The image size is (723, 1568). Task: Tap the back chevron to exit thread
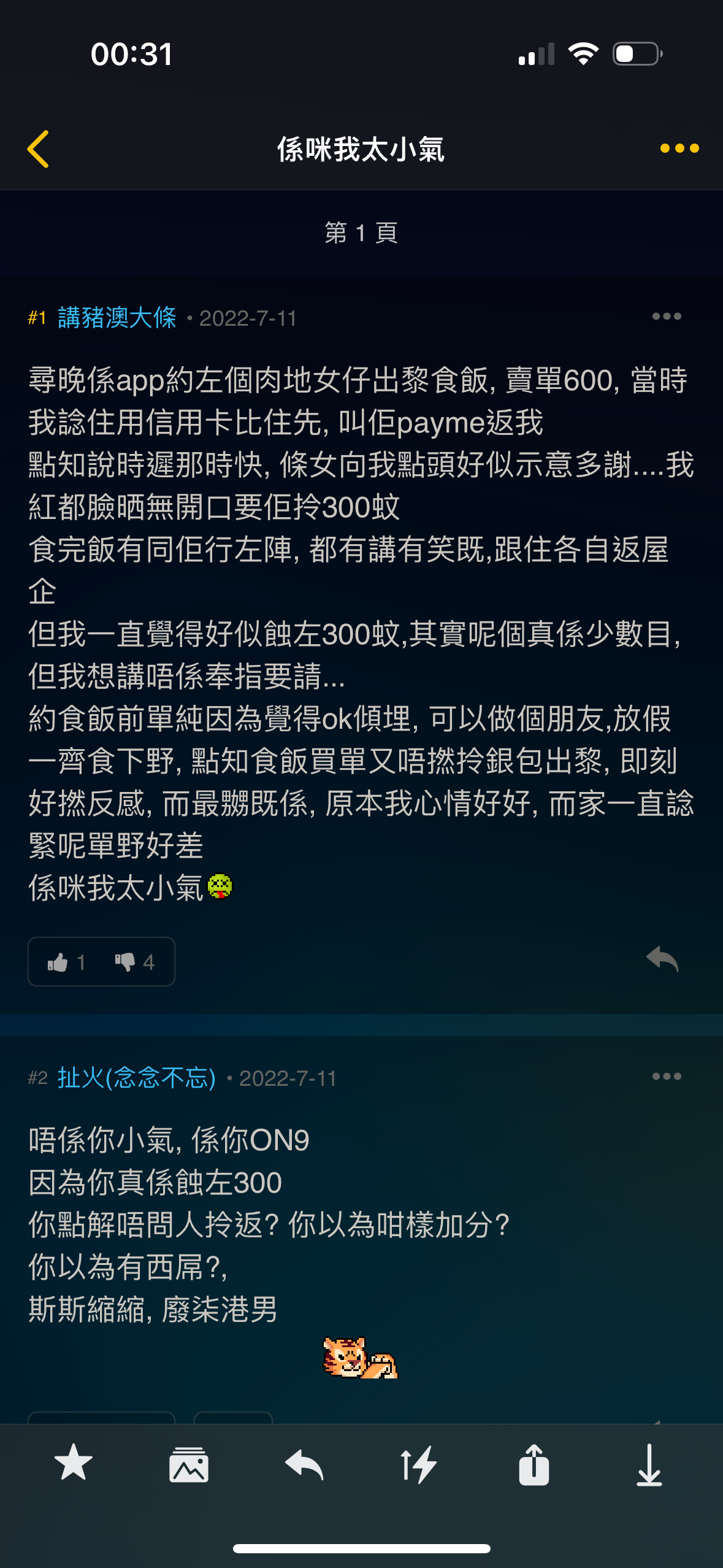pyautogui.click(x=38, y=150)
